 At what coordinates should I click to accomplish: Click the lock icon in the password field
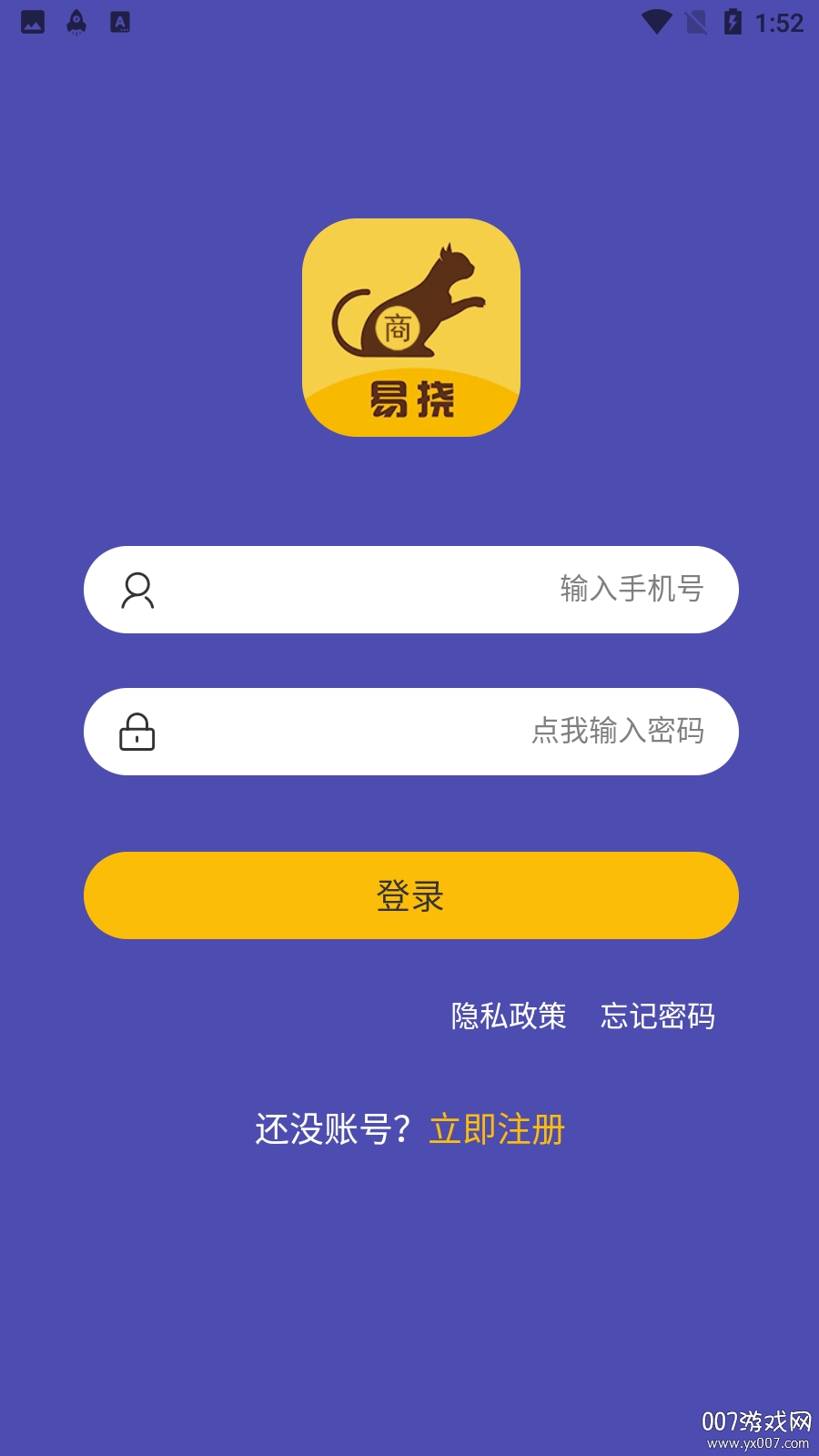pos(138,732)
